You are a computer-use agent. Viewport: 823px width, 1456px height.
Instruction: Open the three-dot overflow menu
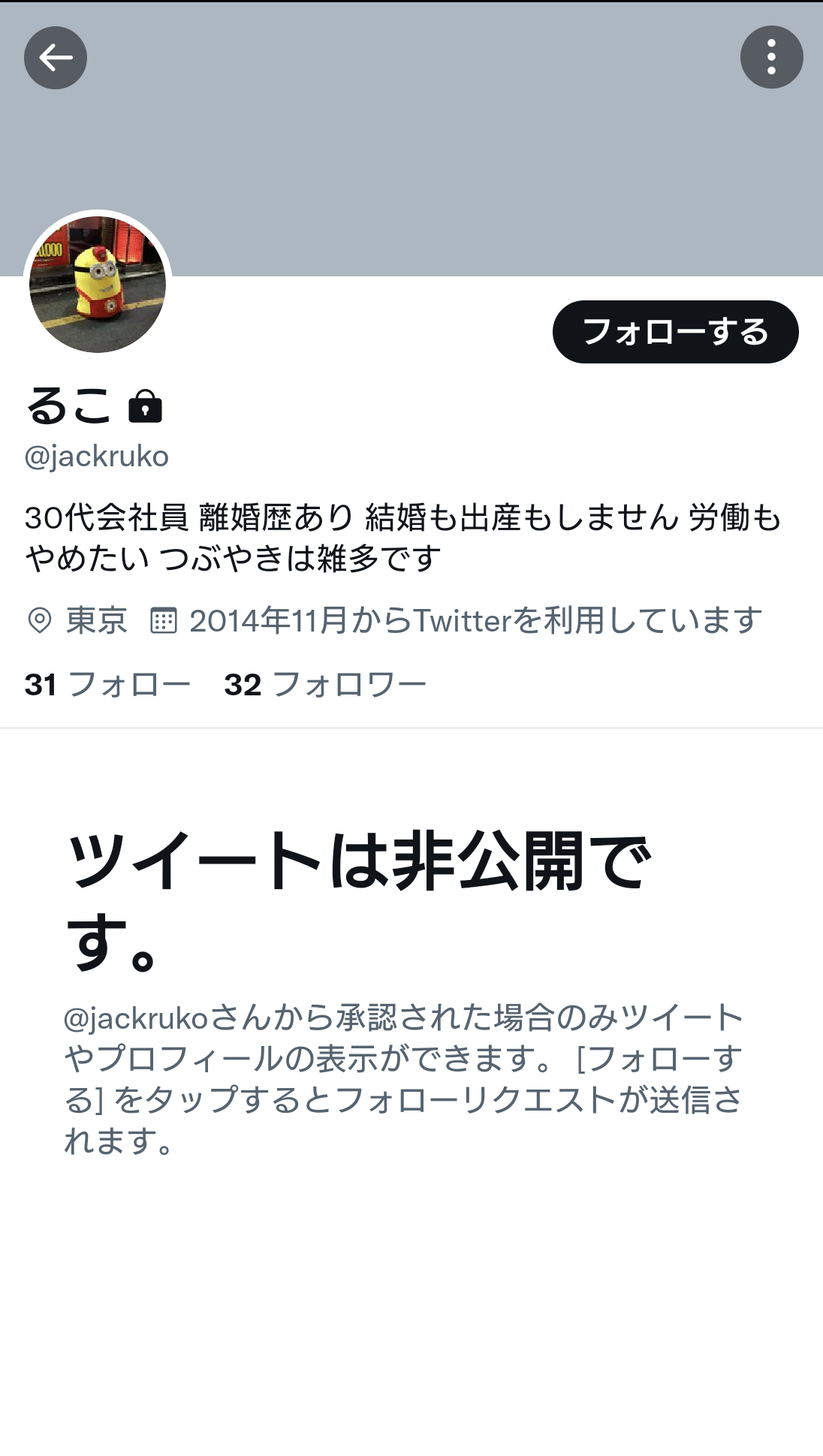click(771, 57)
